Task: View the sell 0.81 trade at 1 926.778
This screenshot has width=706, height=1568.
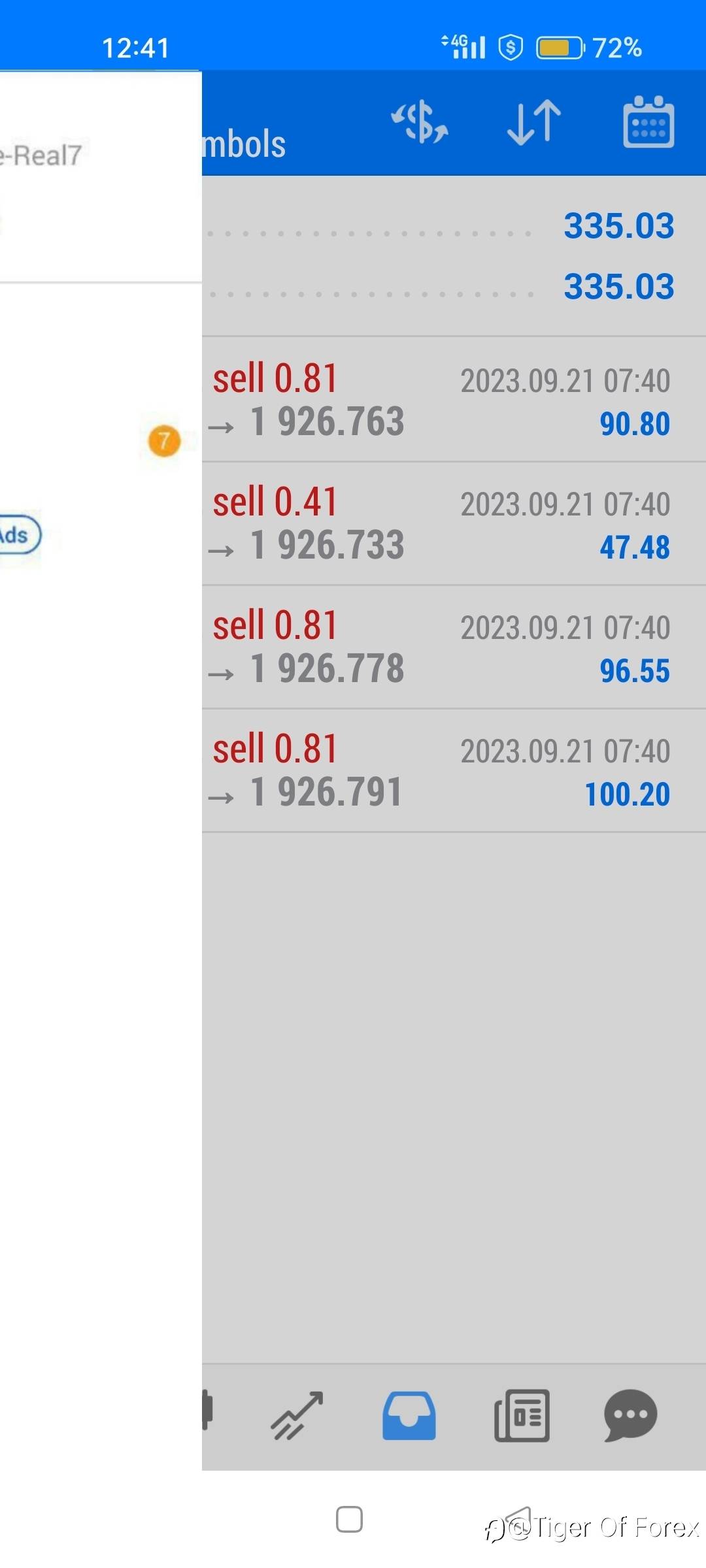Action: click(x=438, y=647)
